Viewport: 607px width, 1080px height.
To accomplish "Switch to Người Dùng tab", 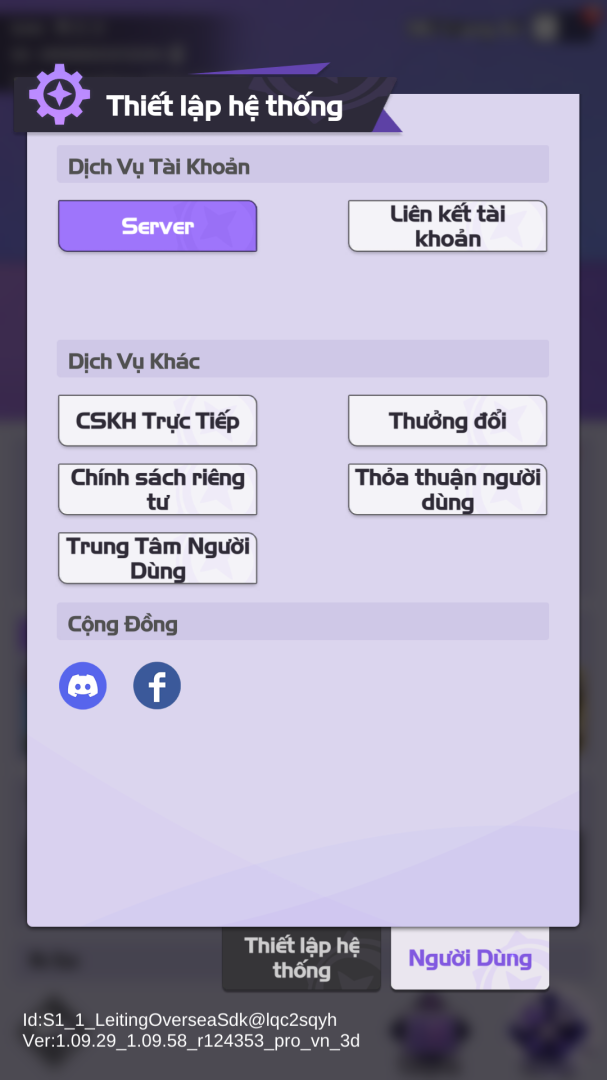I will (x=470, y=959).
